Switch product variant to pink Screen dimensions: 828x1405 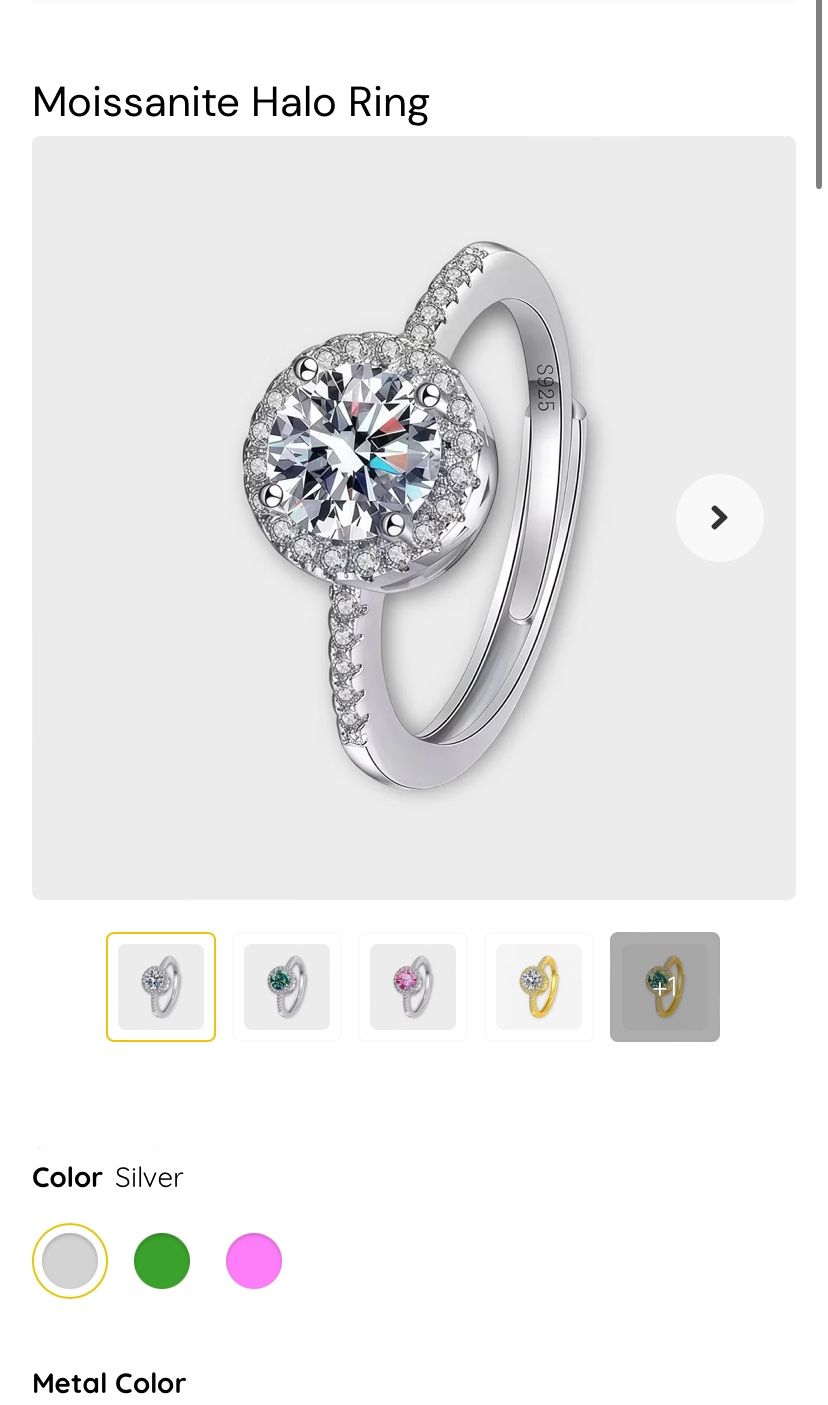253,1260
